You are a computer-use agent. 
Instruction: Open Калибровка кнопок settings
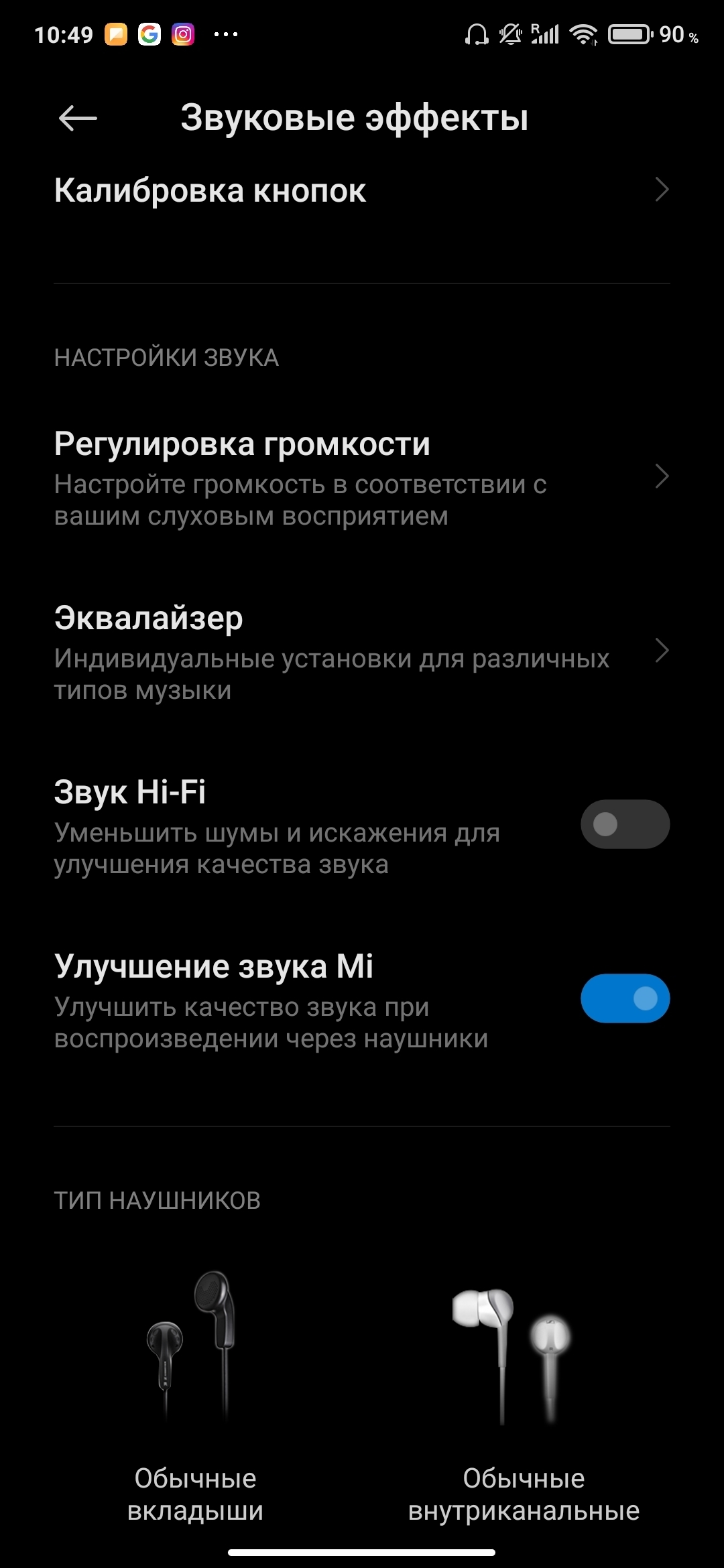coord(362,191)
